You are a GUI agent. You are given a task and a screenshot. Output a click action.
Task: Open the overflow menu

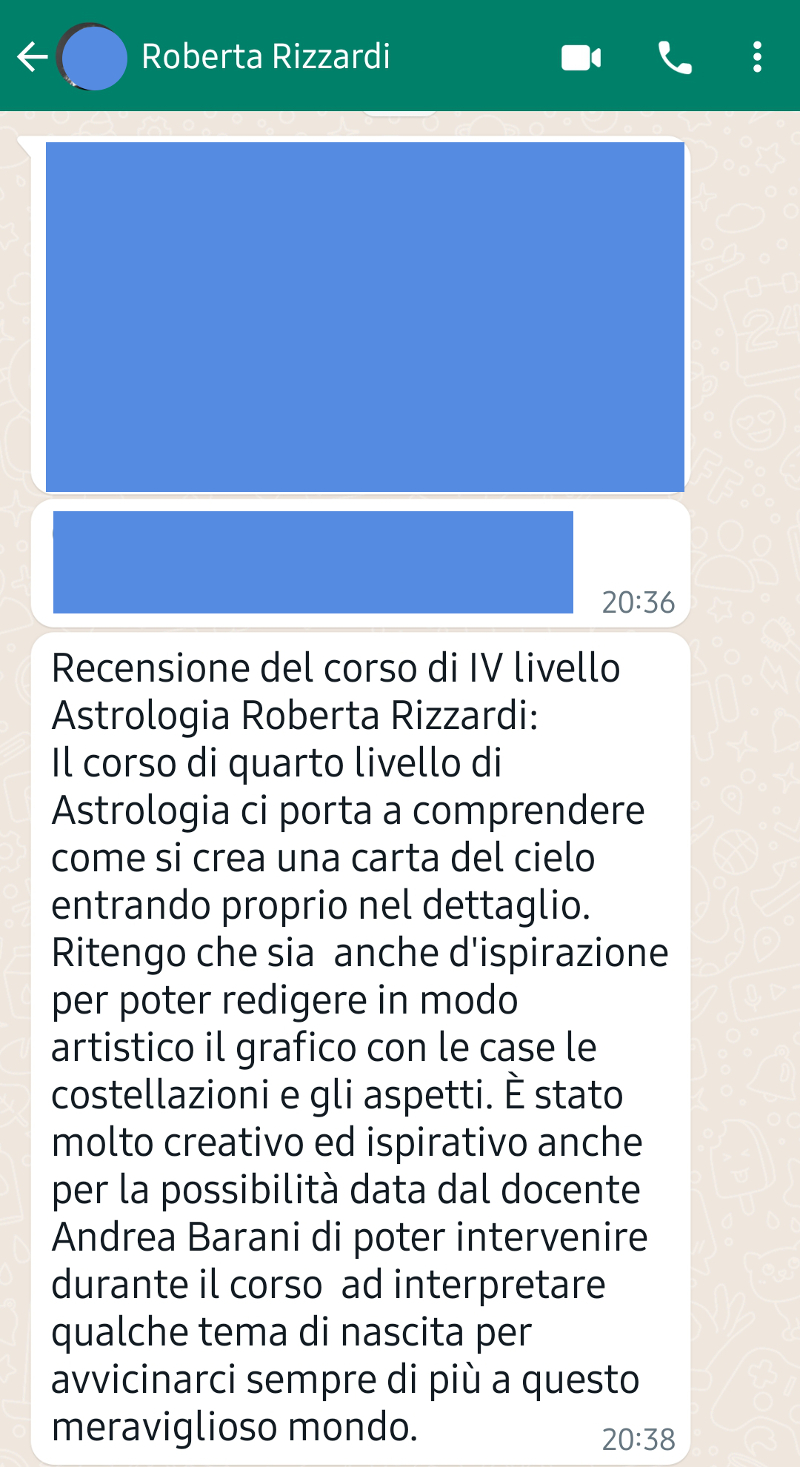point(757,57)
